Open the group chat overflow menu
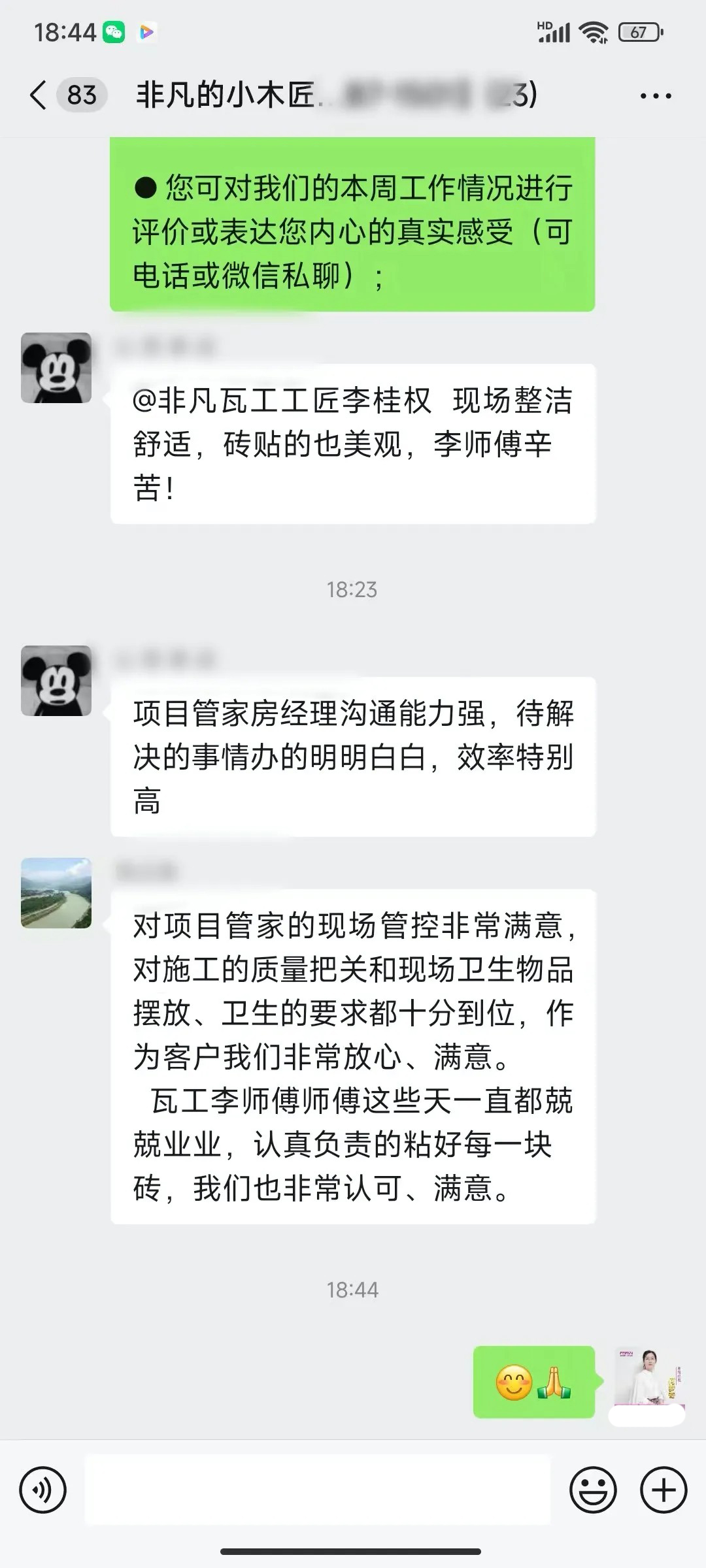 coord(656,96)
